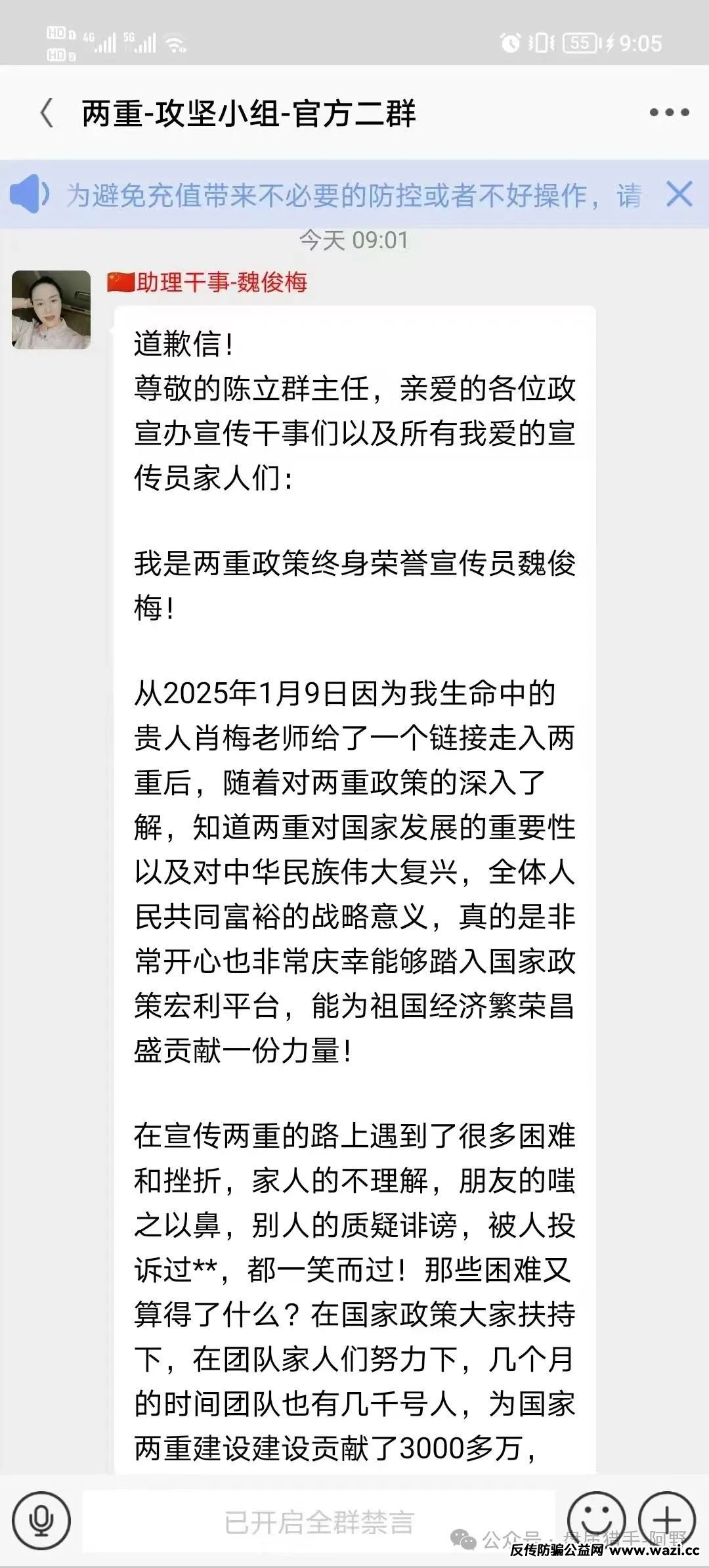Open the plus attachments menu

point(667,1521)
